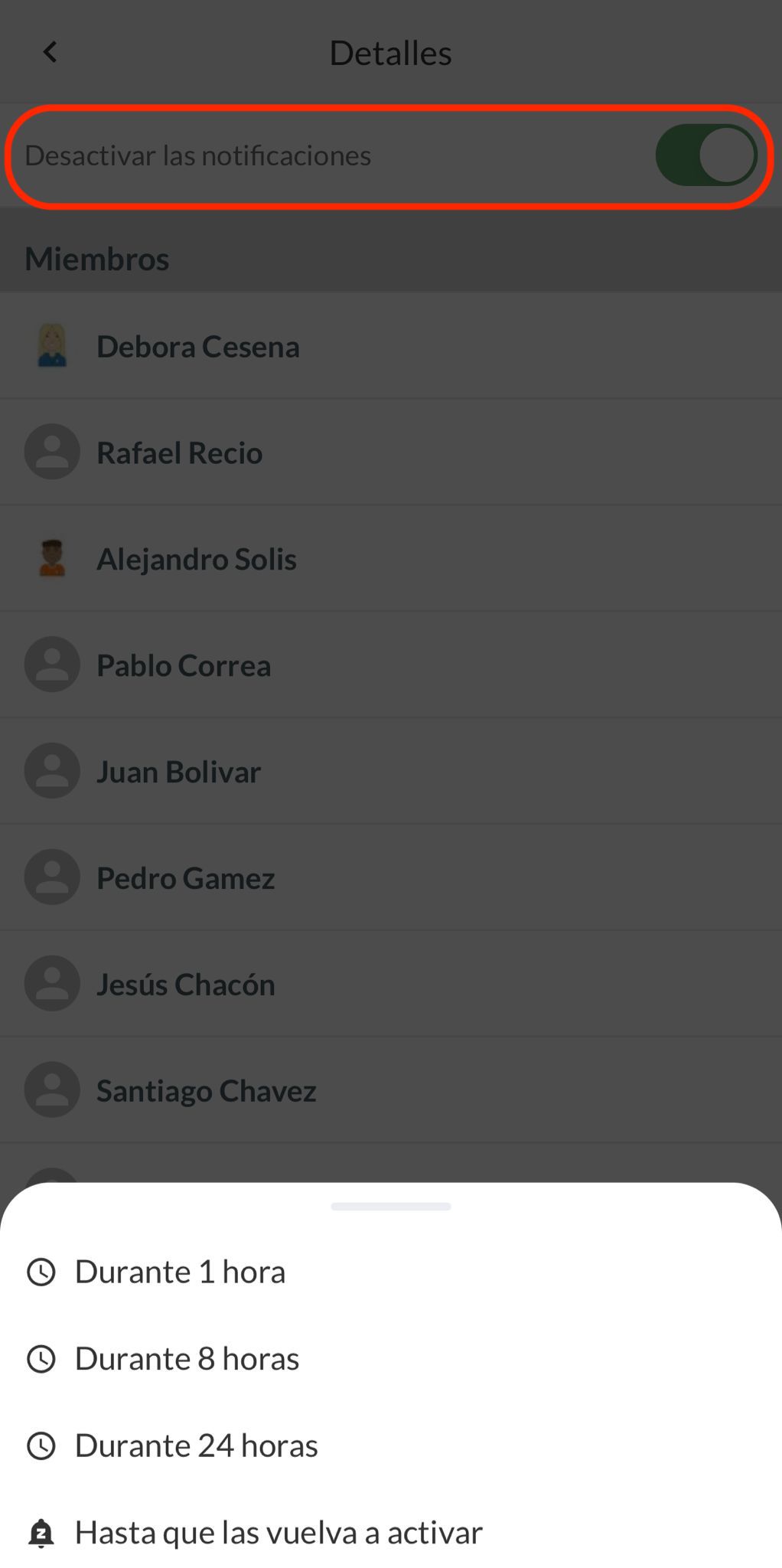Select Durante 8 horas option
This screenshot has width=782, height=1568.
pos(187,1359)
